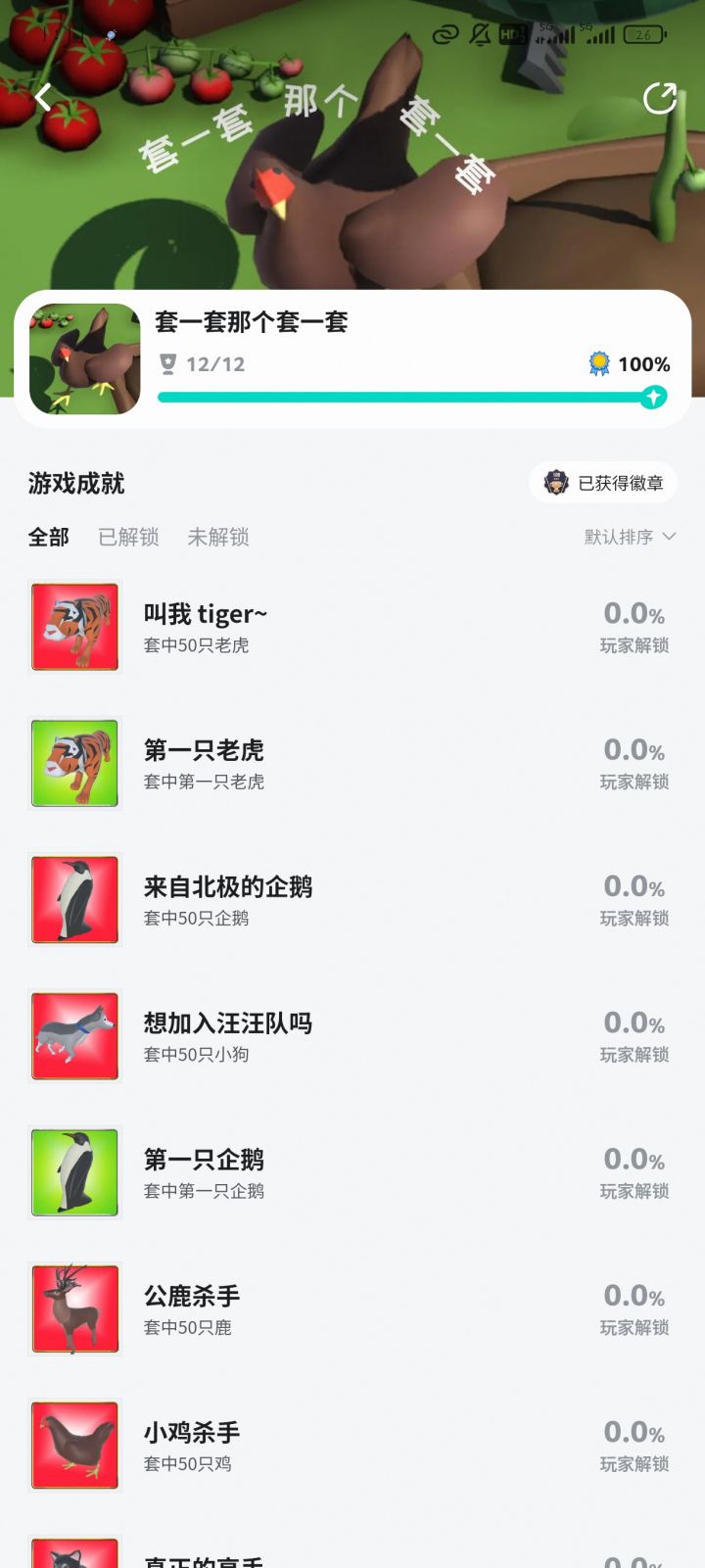
Task: Tap the 已获得徽章 button
Action: [603, 482]
